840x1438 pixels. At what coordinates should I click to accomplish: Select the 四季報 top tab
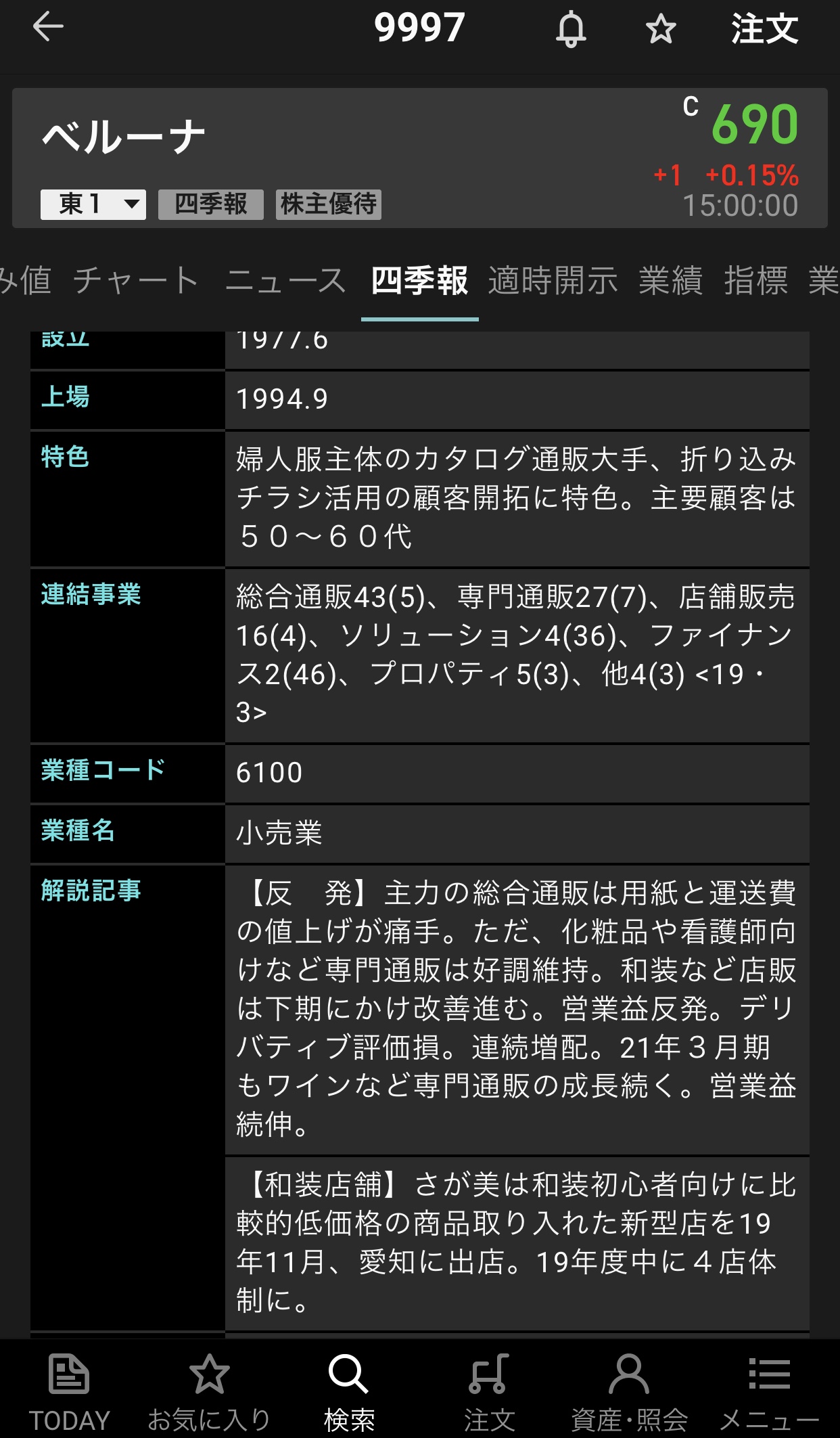419,281
